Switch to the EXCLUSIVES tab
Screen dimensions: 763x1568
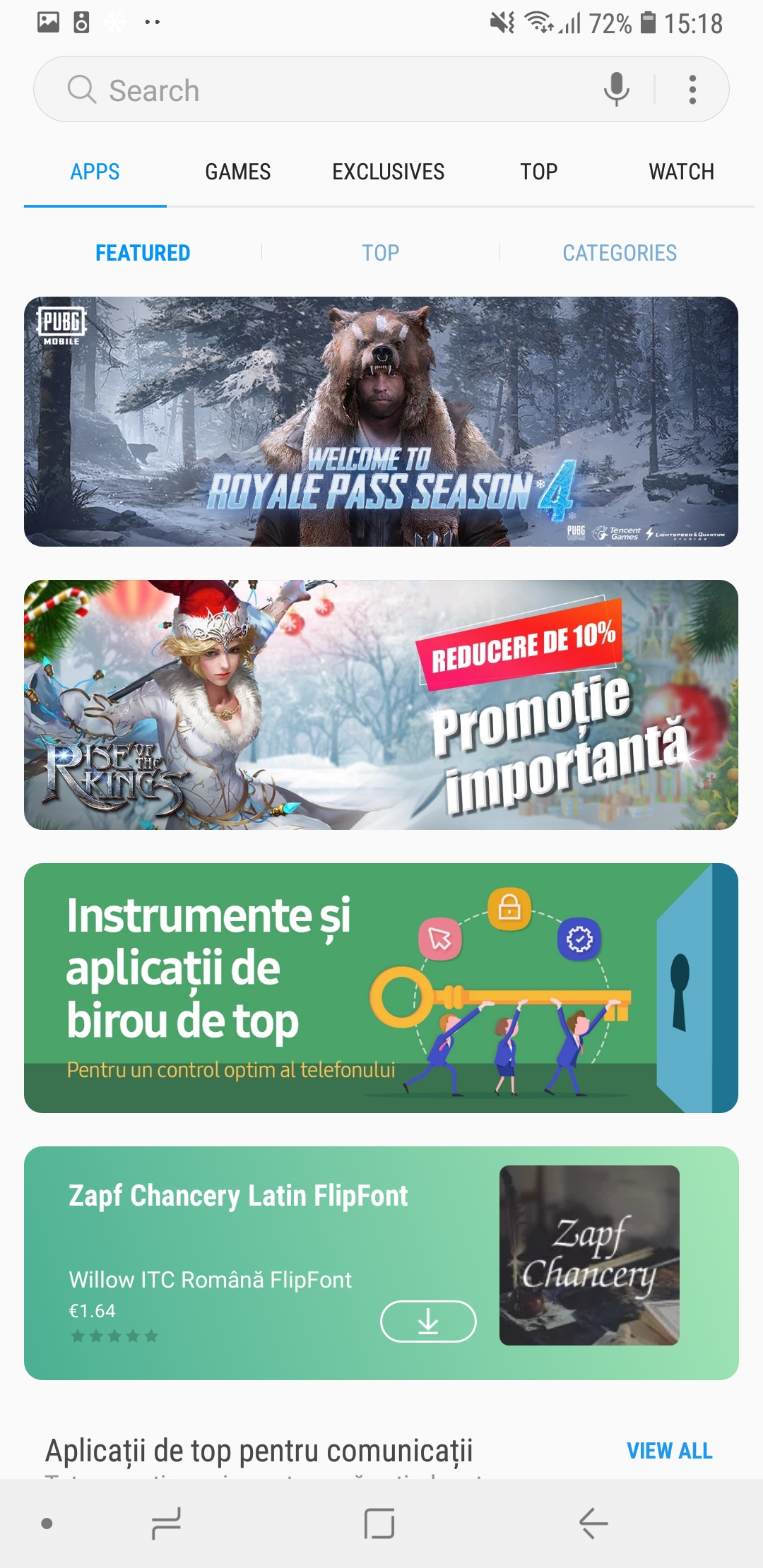click(x=389, y=172)
